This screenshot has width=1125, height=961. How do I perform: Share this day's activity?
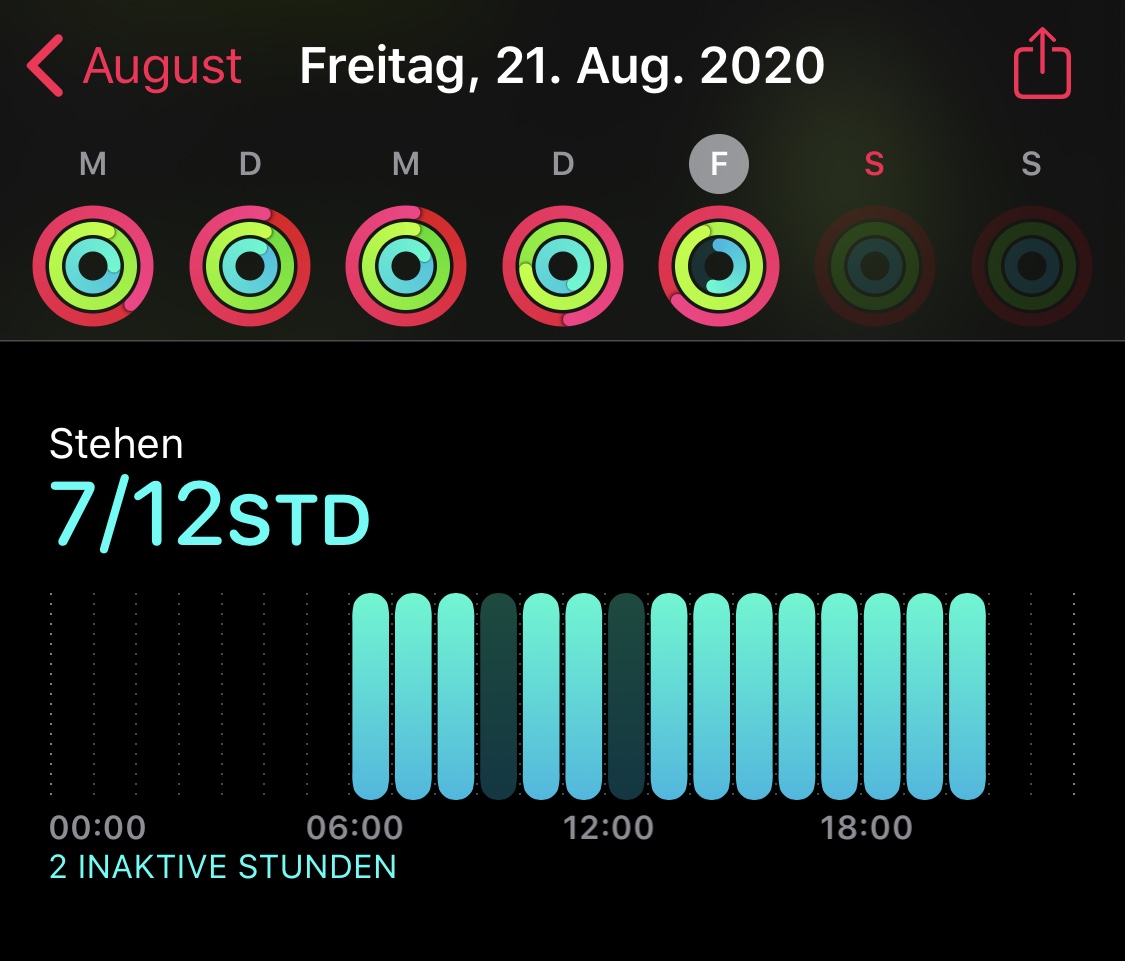[x=1042, y=65]
